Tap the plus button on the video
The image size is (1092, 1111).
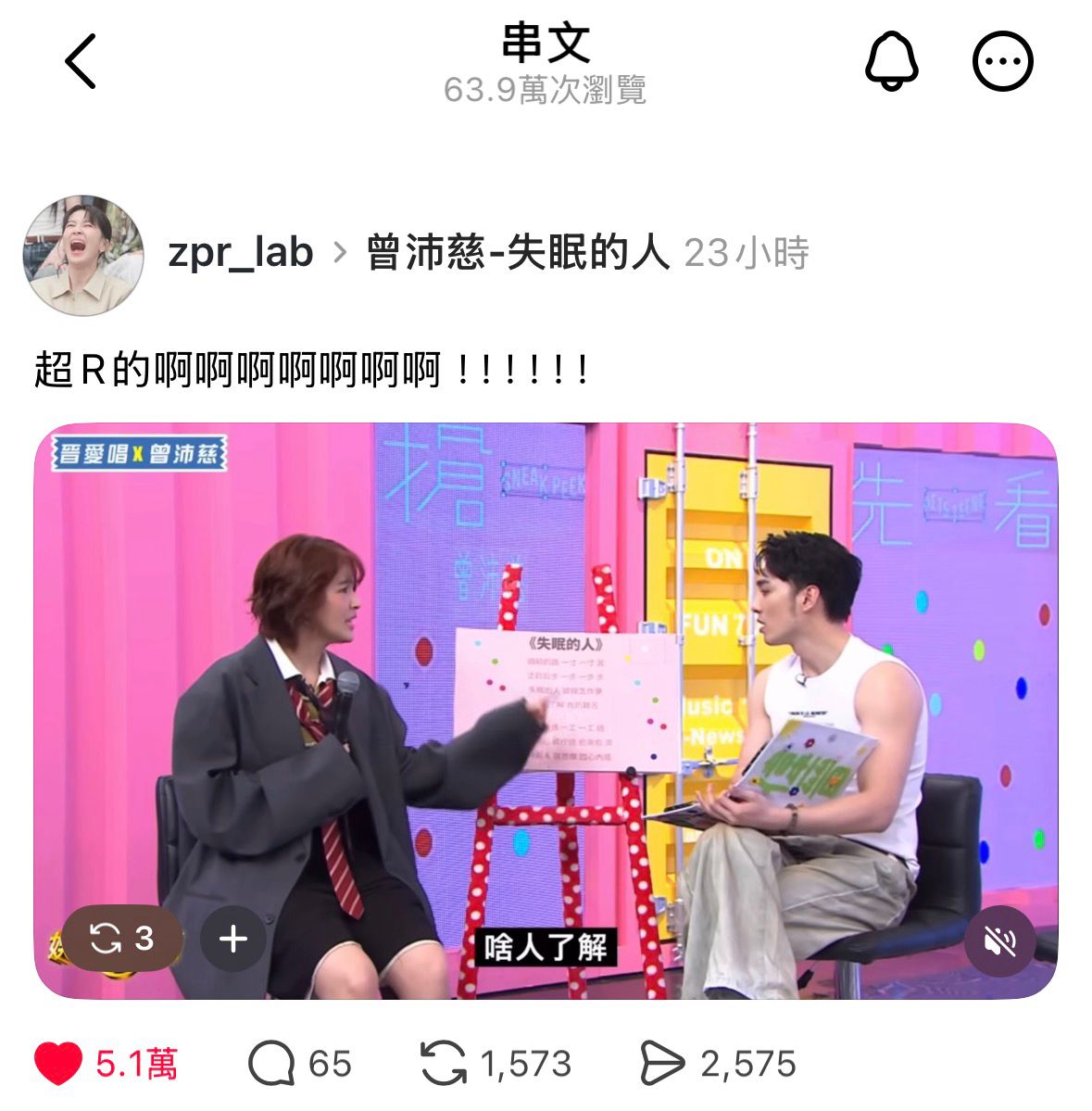point(233,939)
